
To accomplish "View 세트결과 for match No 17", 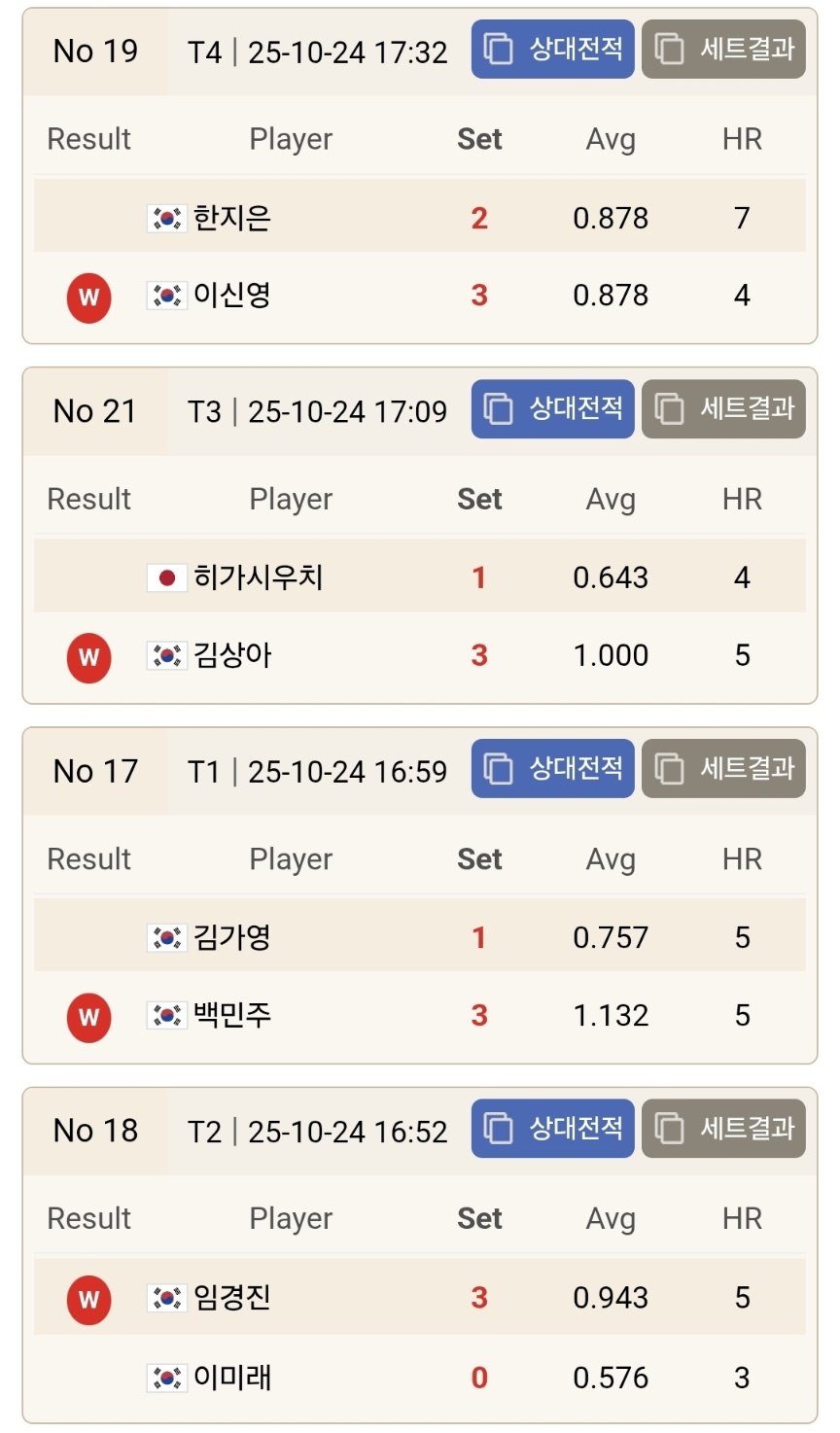I will coord(723,768).
